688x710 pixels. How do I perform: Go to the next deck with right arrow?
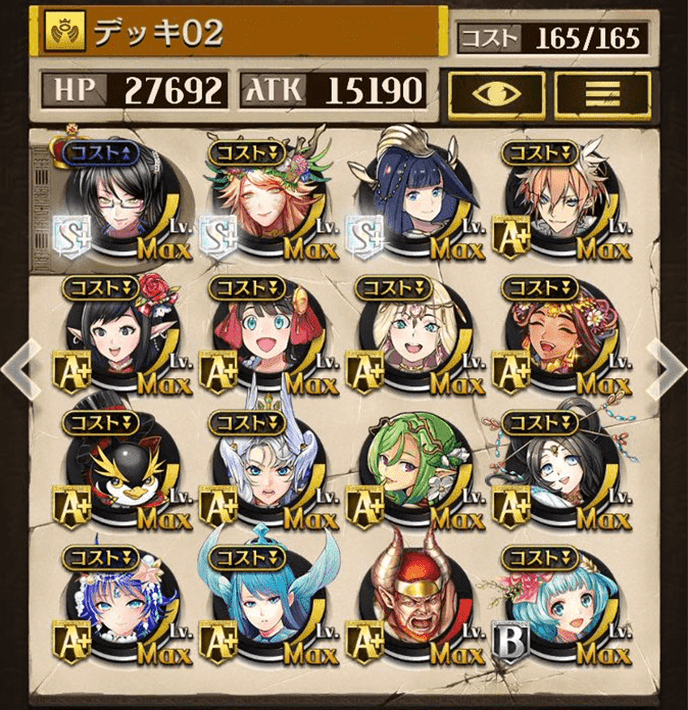pos(666,367)
